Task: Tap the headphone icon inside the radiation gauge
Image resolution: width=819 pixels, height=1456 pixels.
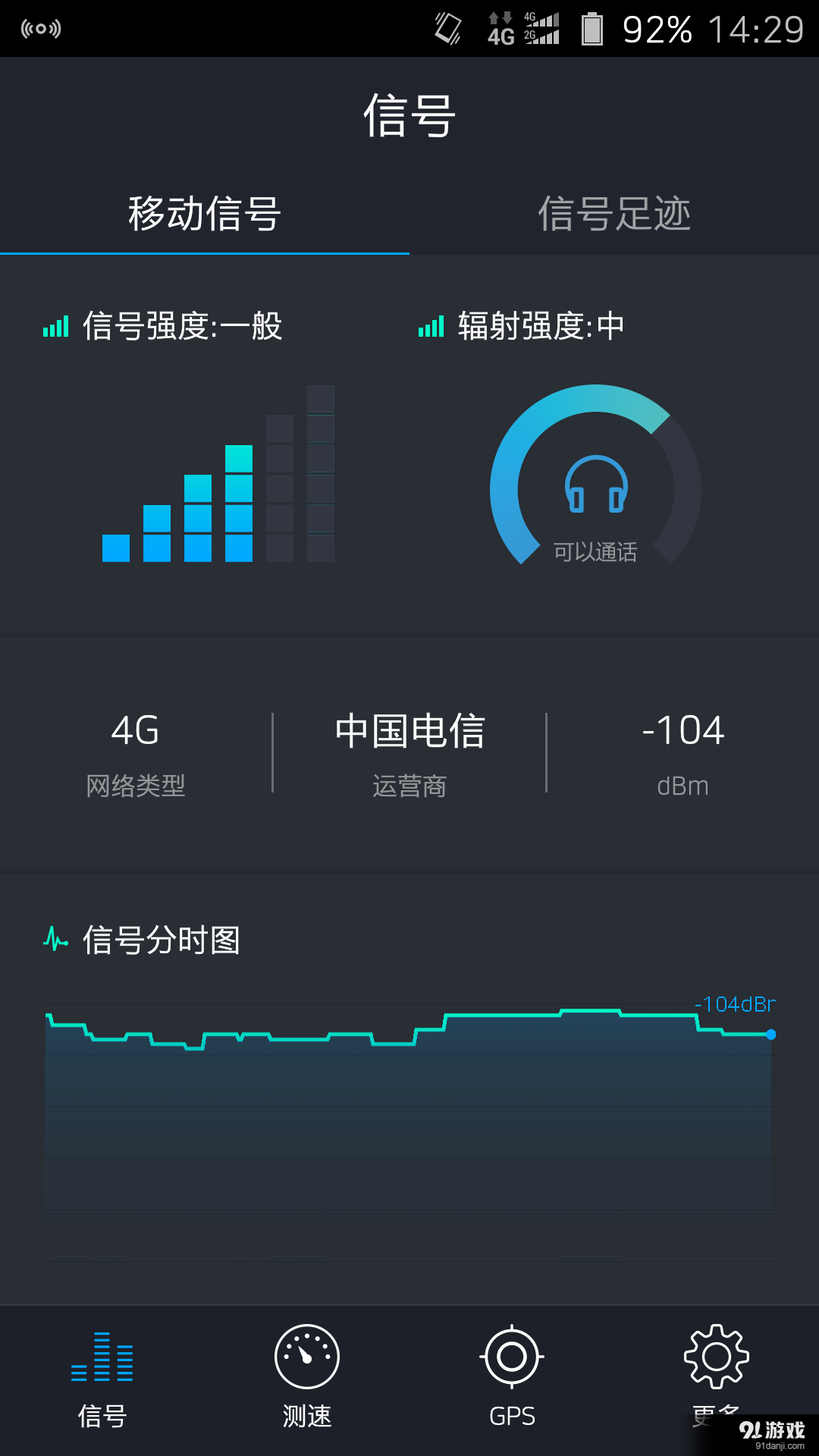Action: [x=596, y=485]
